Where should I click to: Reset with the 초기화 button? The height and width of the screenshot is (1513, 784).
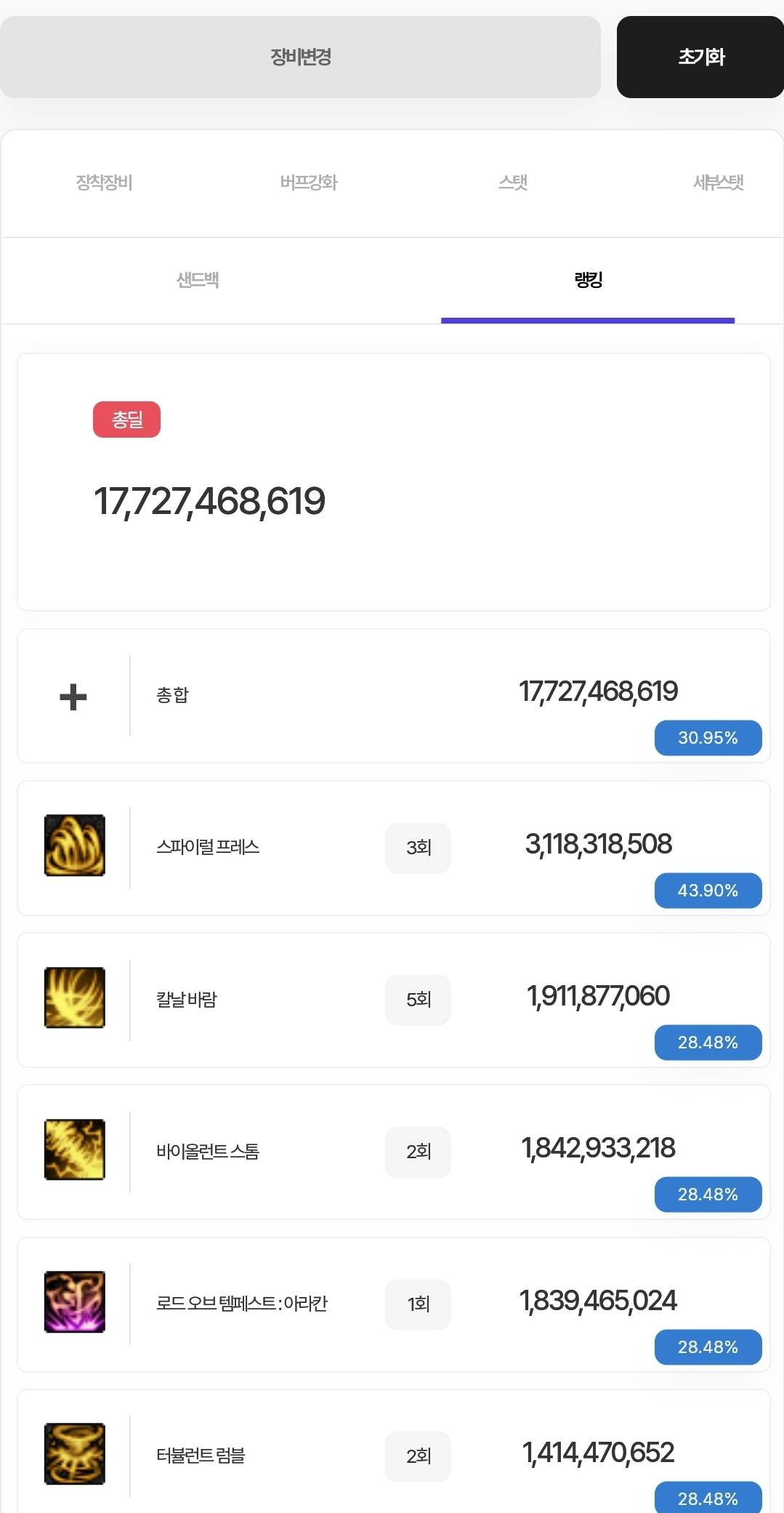coord(700,57)
